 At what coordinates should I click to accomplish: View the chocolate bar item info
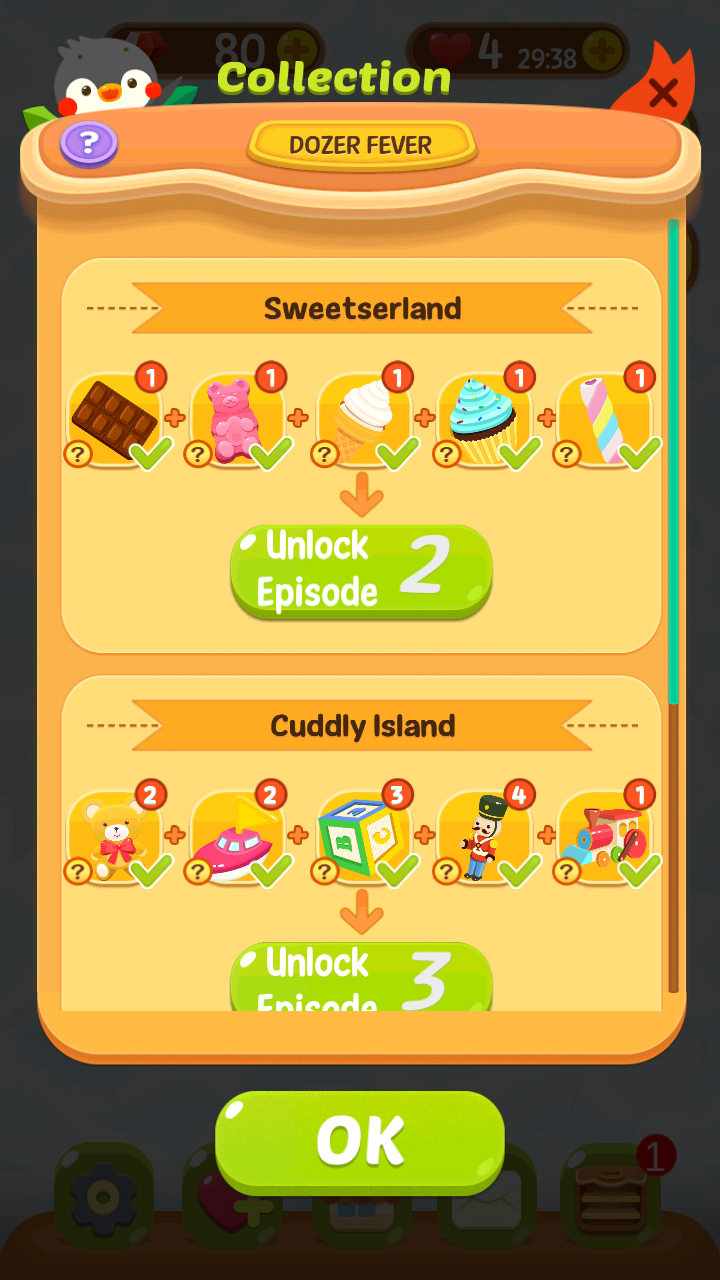115,420
